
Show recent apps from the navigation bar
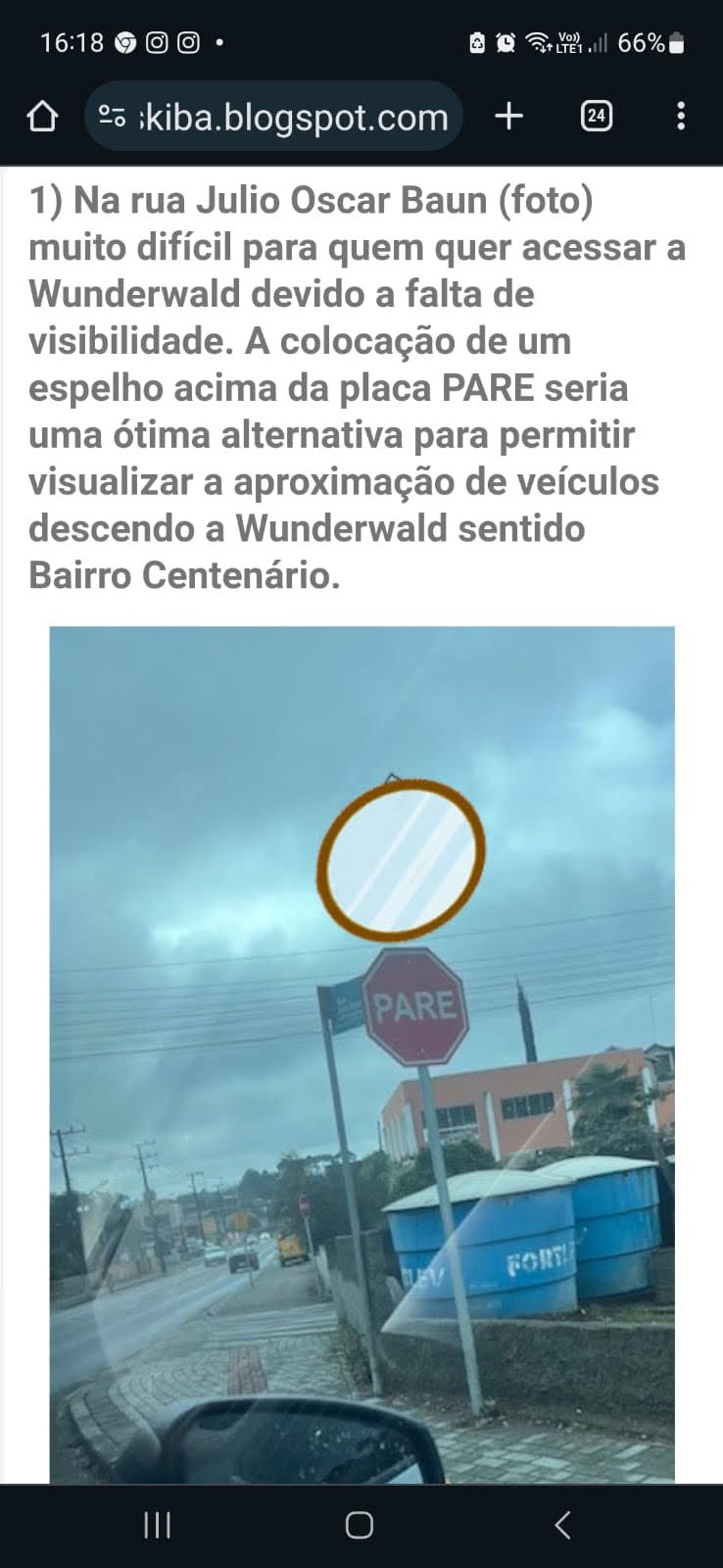tap(158, 1525)
